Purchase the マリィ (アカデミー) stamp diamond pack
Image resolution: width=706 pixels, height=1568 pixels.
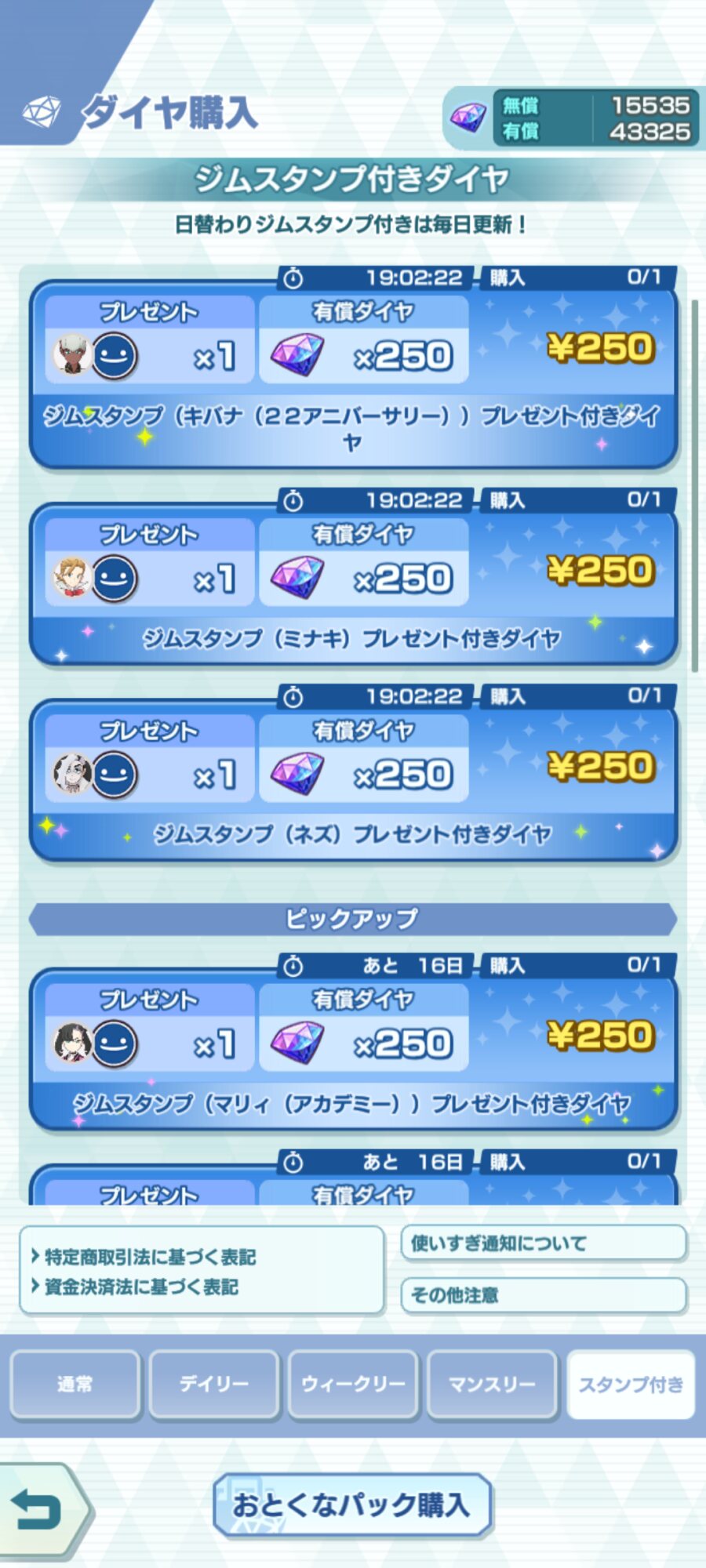(x=353, y=1050)
